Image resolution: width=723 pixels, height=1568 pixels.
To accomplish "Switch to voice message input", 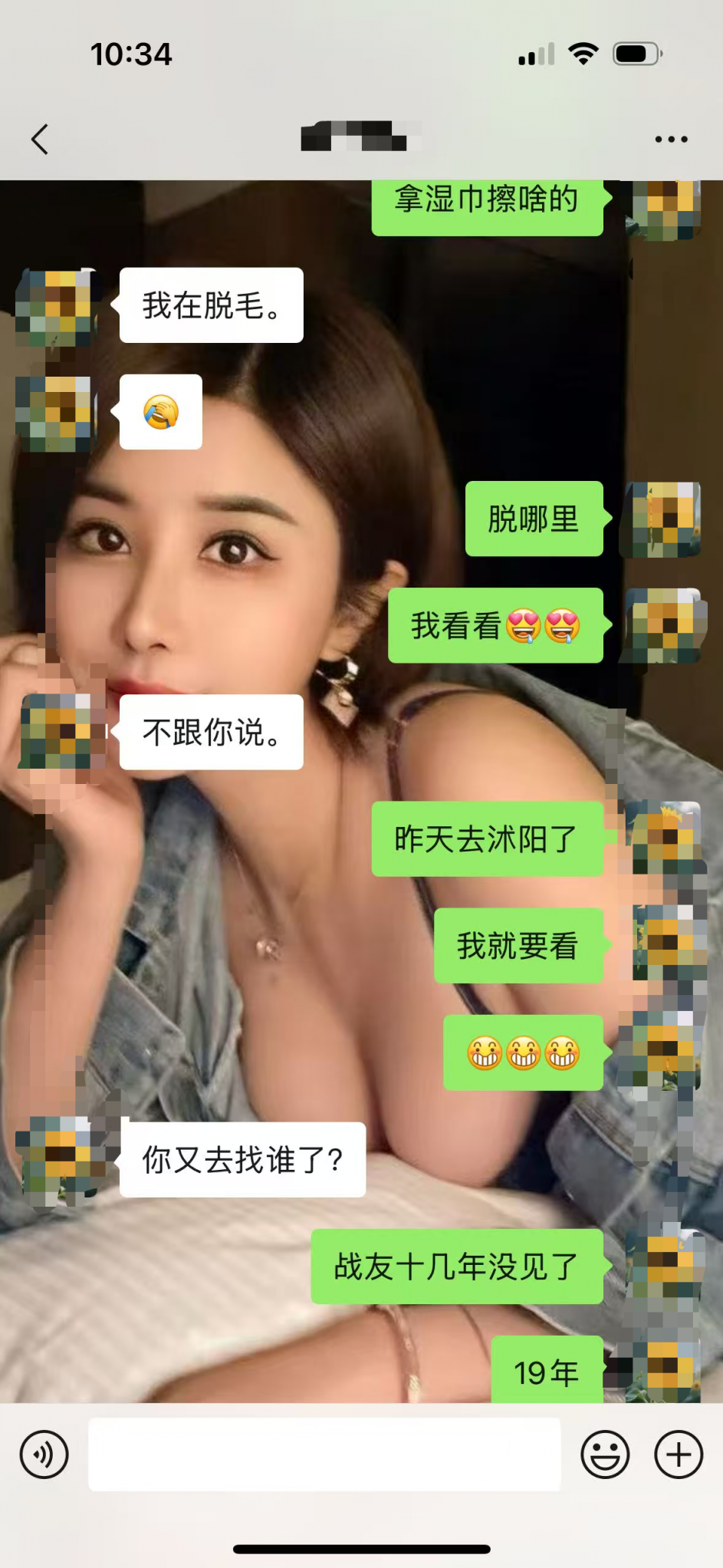I will tap(44, 1454).
